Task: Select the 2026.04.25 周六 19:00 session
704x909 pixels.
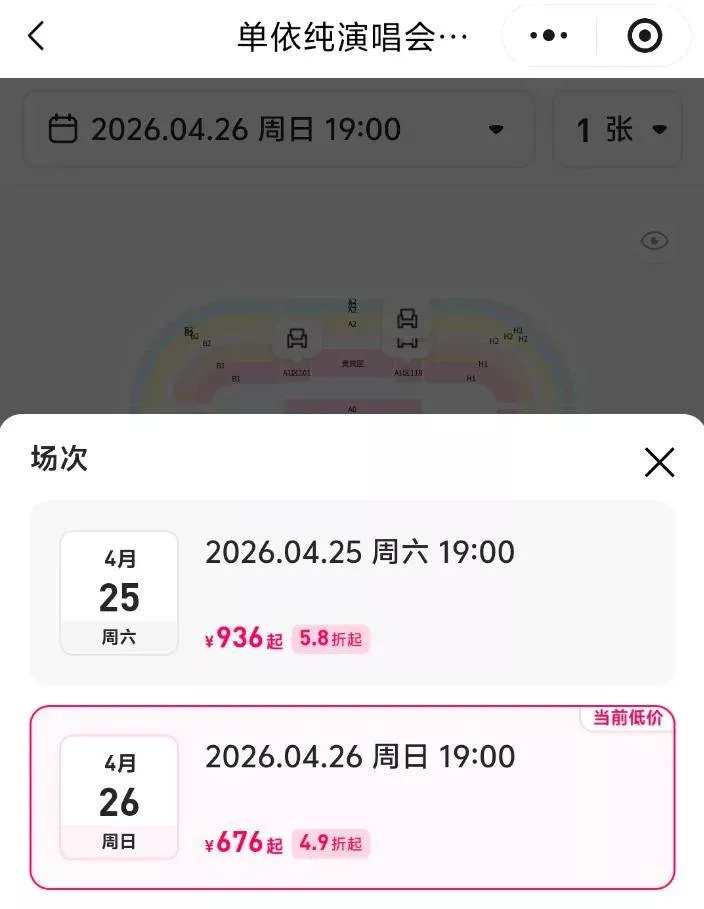Action: tap(352, 592)
